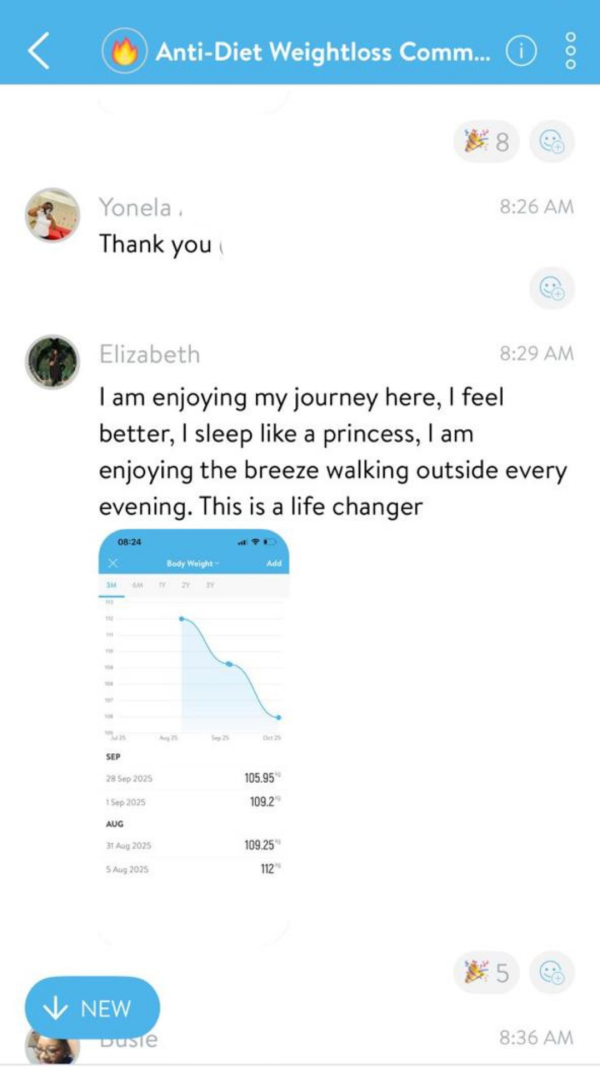Add a reaction to Elizabeth's message
600x1067 pixels.
(x=551, y=971)
